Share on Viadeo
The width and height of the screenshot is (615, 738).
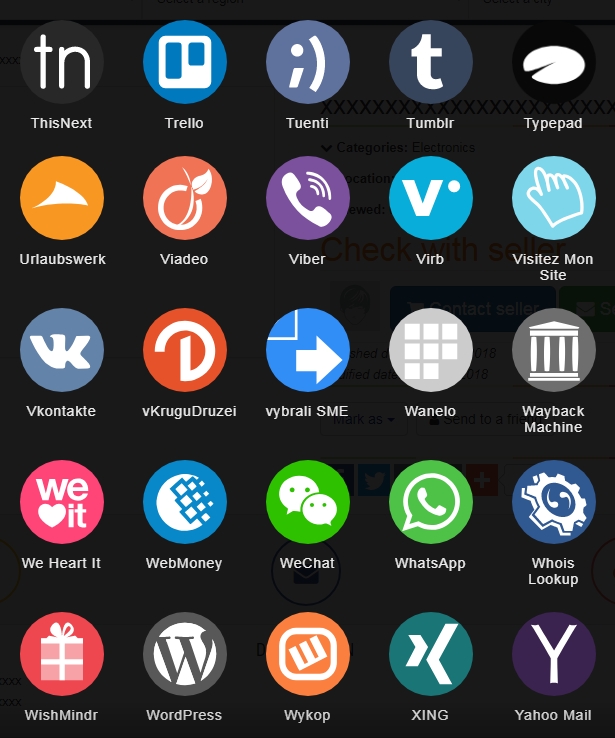click(185, 198)
